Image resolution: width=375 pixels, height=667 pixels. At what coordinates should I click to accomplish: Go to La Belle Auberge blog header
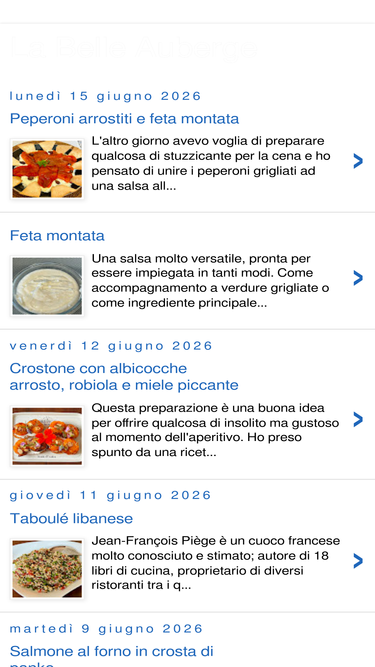point(134,47)
